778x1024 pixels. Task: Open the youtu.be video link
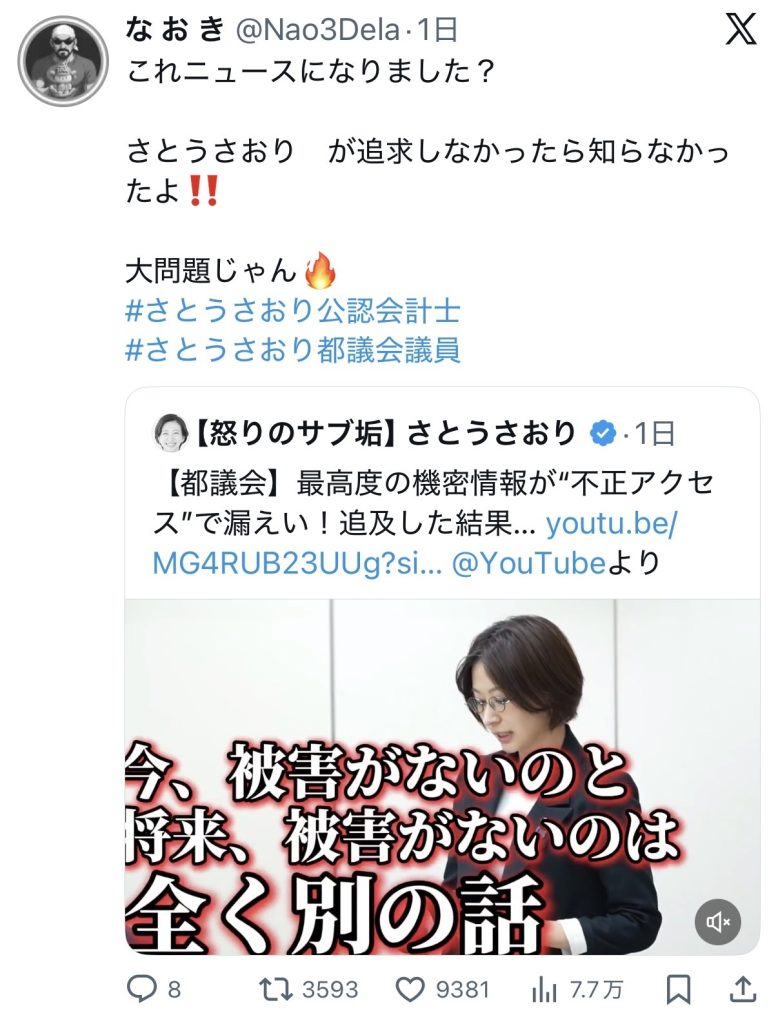coord(613,523)
